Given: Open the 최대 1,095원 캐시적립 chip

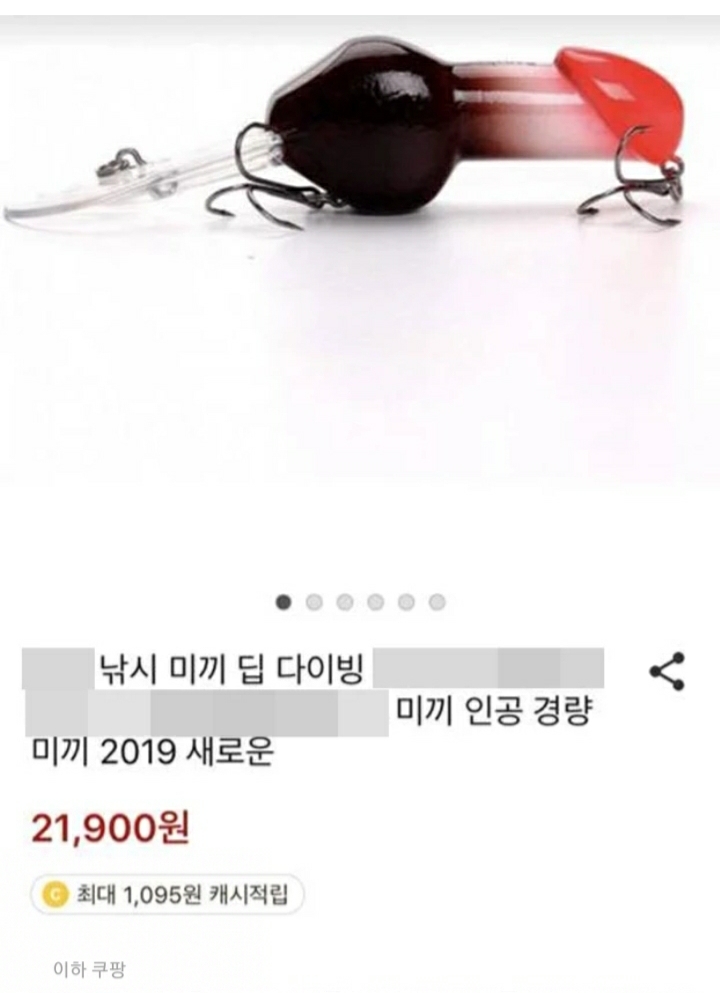Looking at the screenshot, I should [x=167, y=894].
